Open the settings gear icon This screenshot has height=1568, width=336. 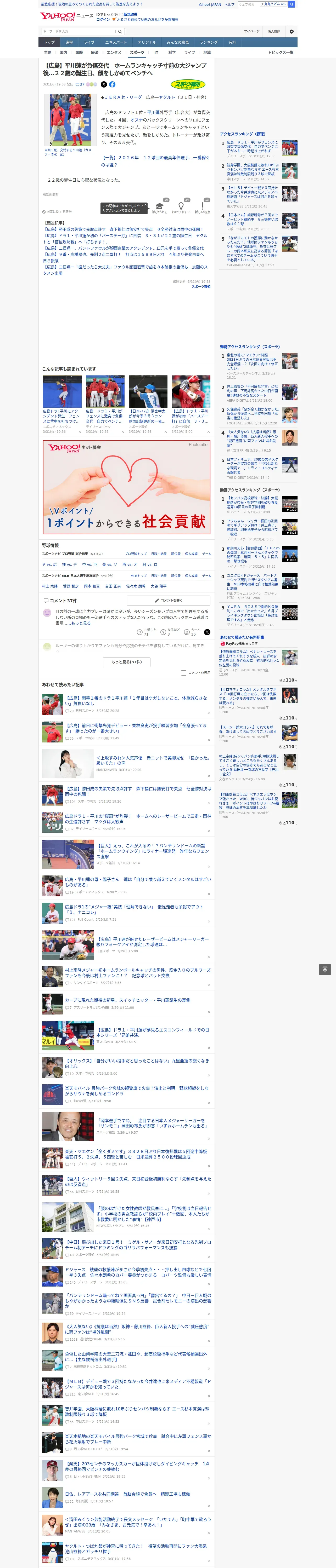[292, 31]
